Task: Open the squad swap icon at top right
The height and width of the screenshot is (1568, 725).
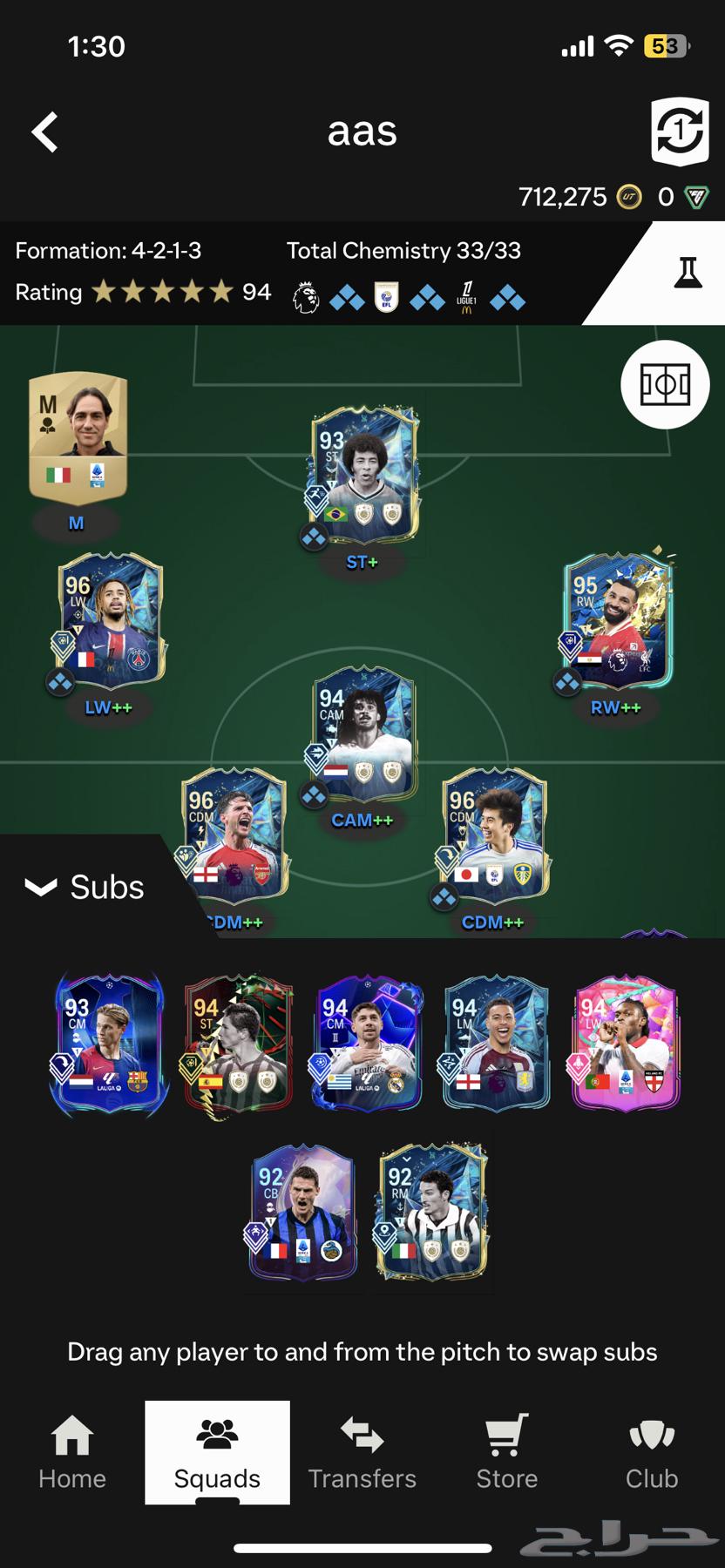Action: 680,132
